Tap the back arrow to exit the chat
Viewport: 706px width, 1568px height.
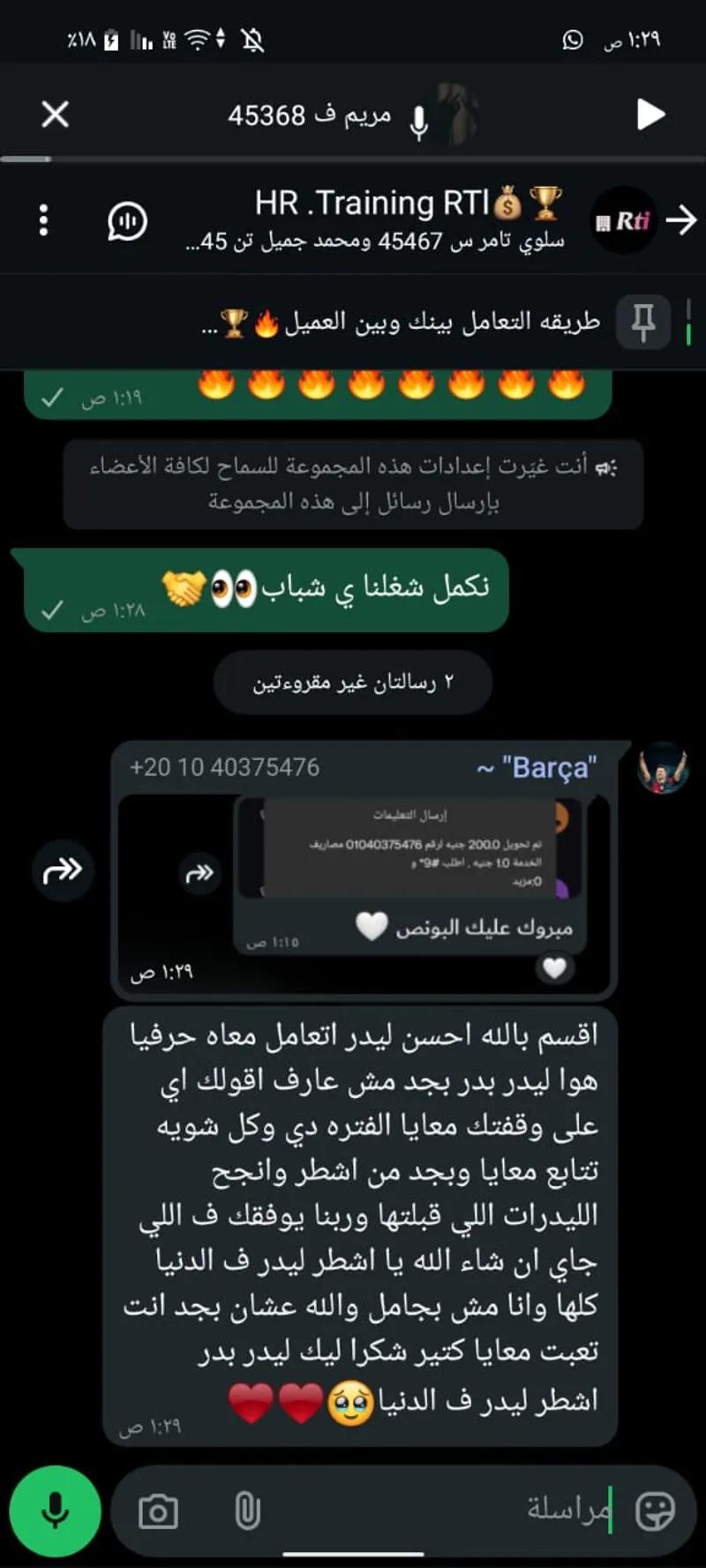pos(682,220)
